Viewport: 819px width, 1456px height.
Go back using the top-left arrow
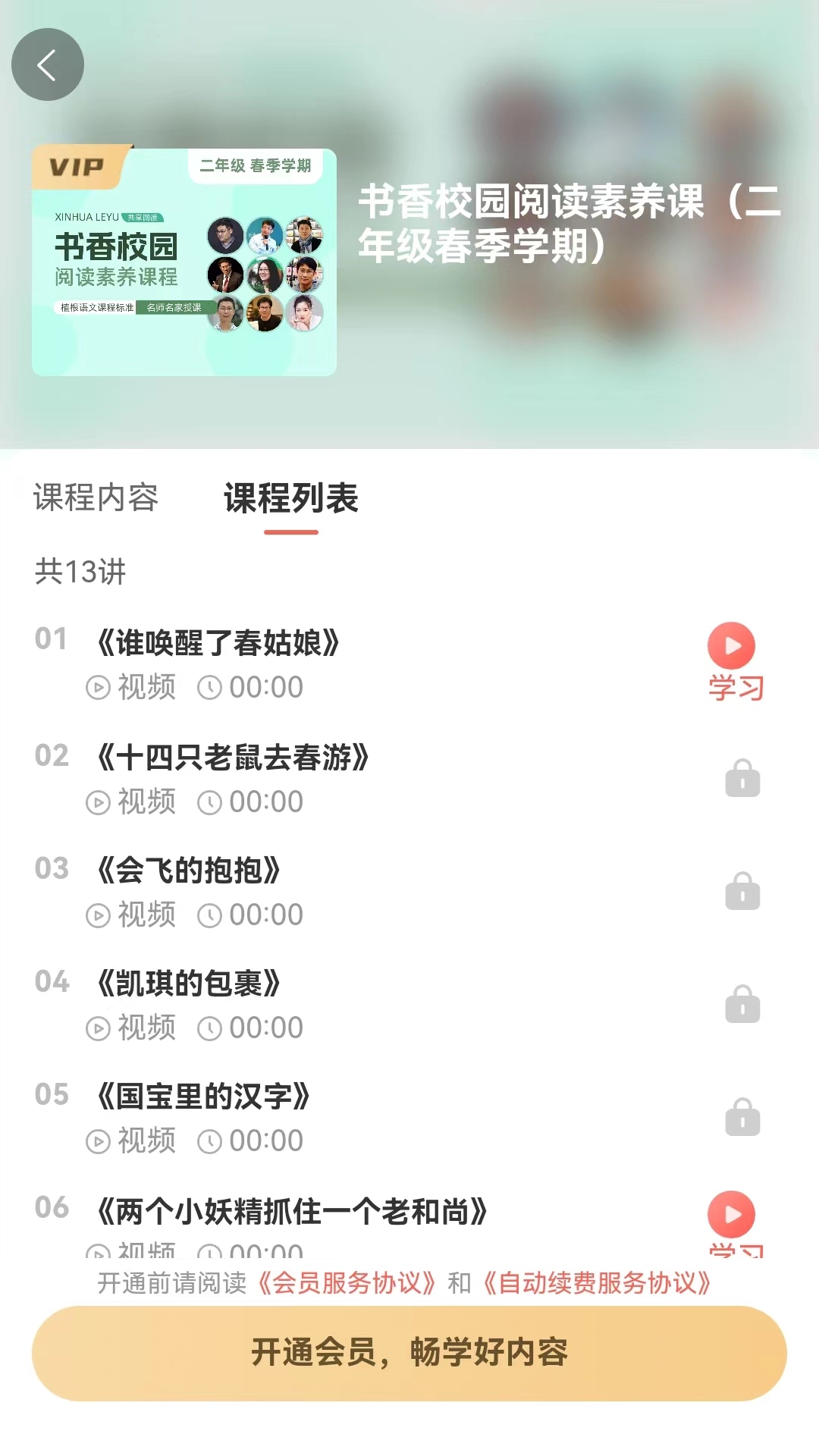(x=47, y=64)
